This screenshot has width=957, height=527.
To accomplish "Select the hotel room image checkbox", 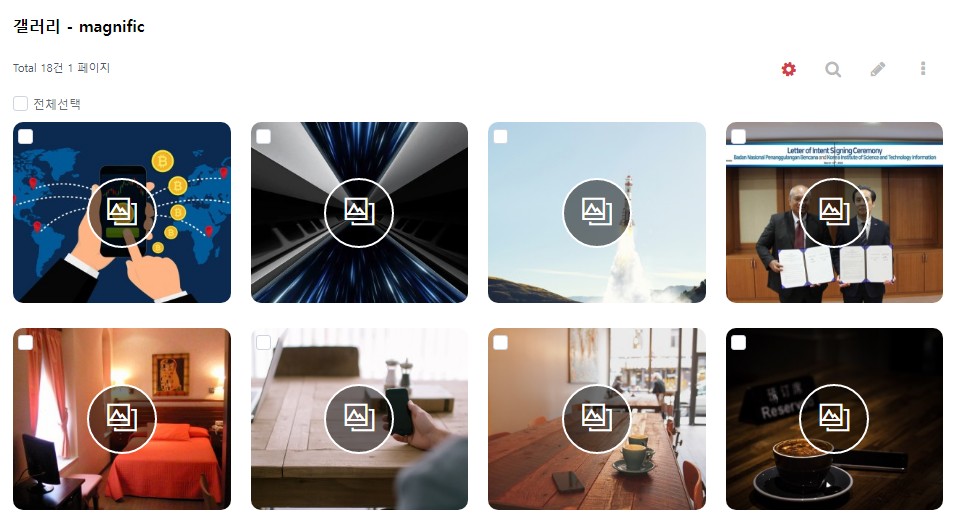I will point(26,343).
